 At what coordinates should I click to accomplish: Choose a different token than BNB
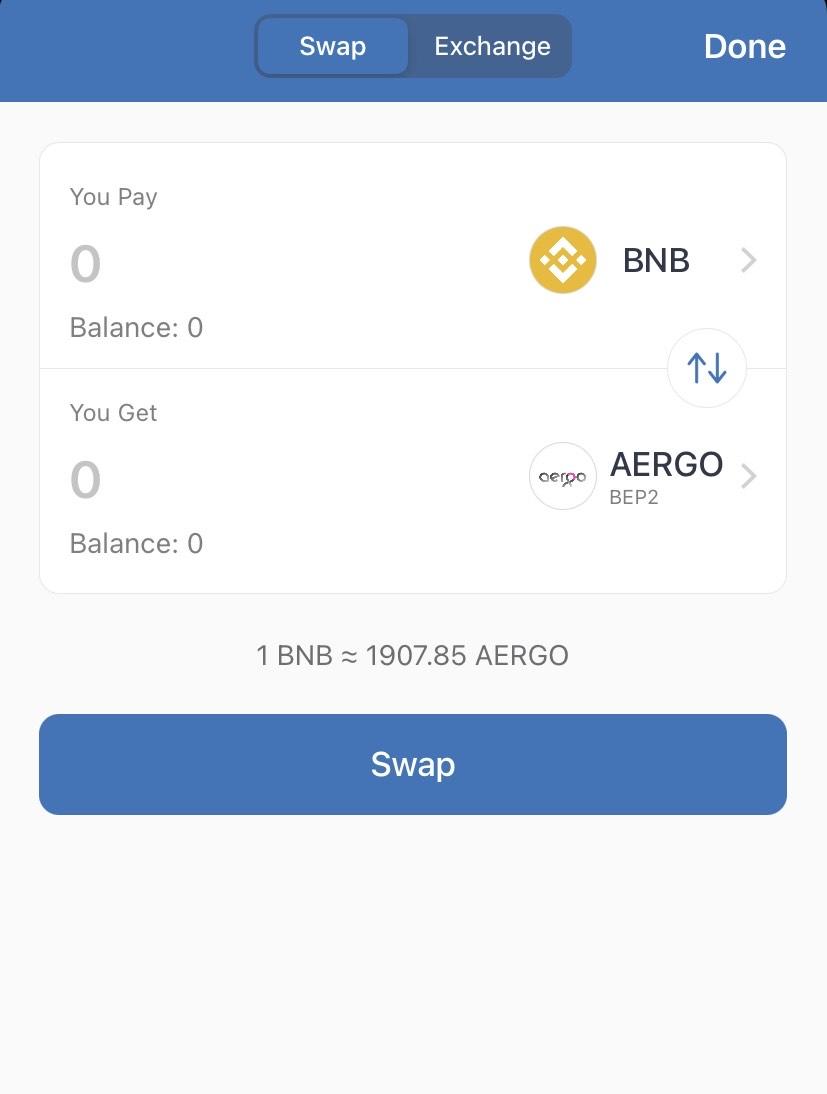[645, 261]
